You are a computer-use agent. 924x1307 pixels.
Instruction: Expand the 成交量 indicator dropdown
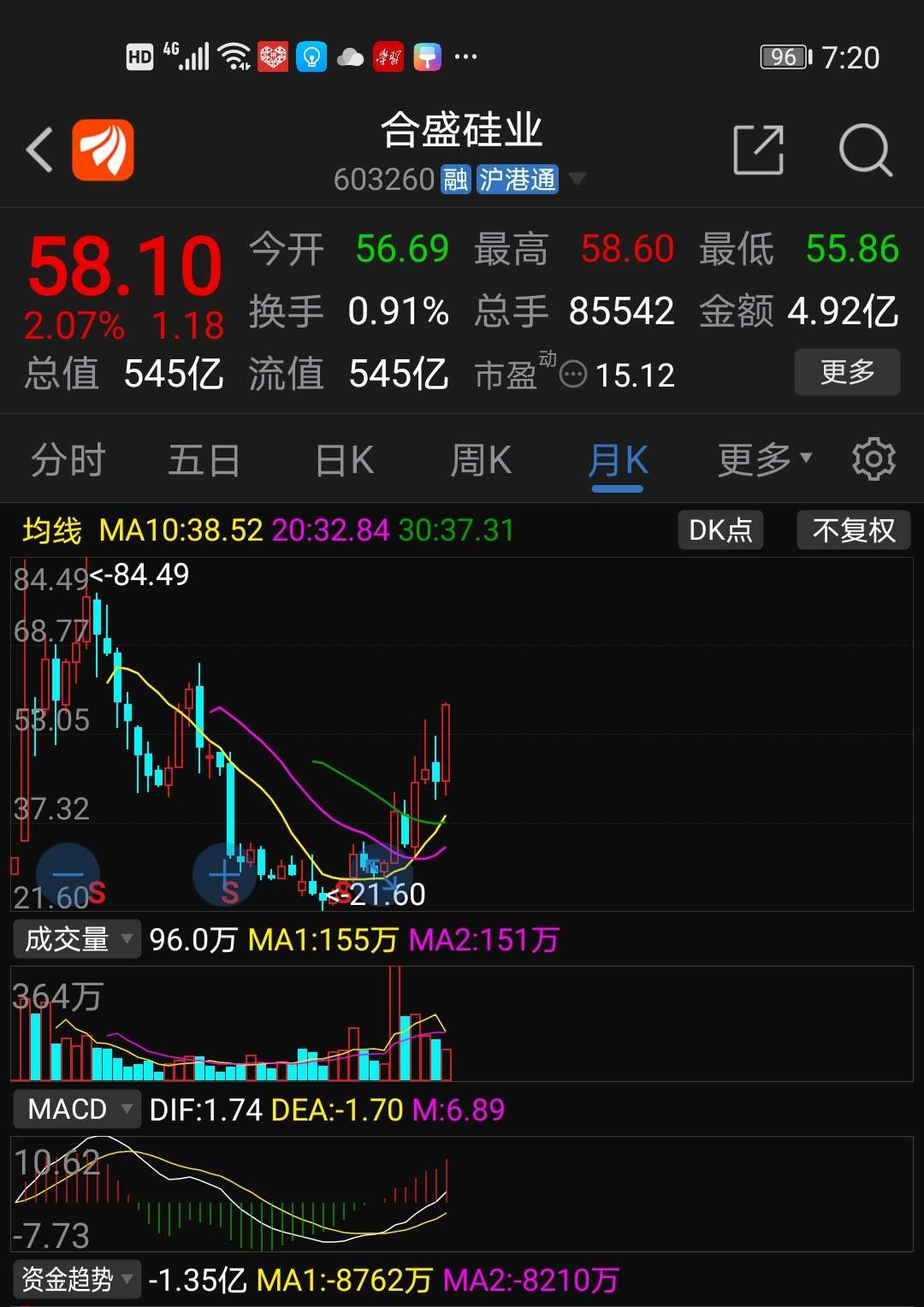(75, 939)
